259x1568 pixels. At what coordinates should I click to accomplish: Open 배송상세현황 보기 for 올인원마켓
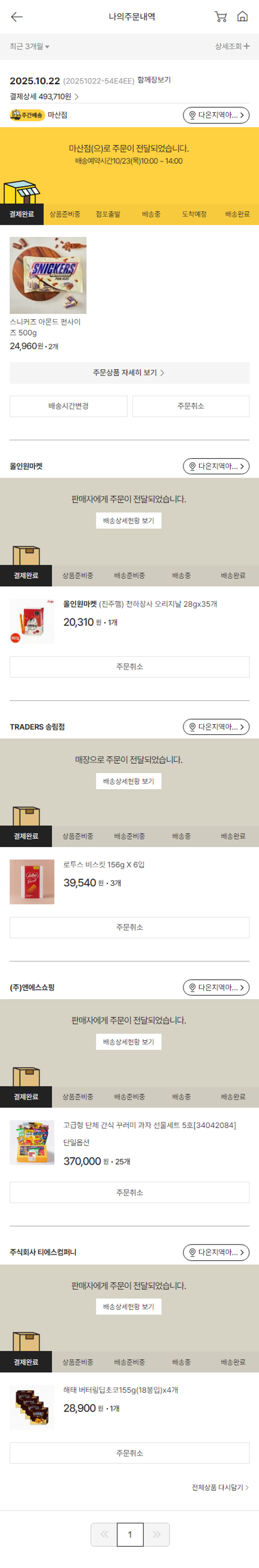pyautogui.click(x=128, y=521)
